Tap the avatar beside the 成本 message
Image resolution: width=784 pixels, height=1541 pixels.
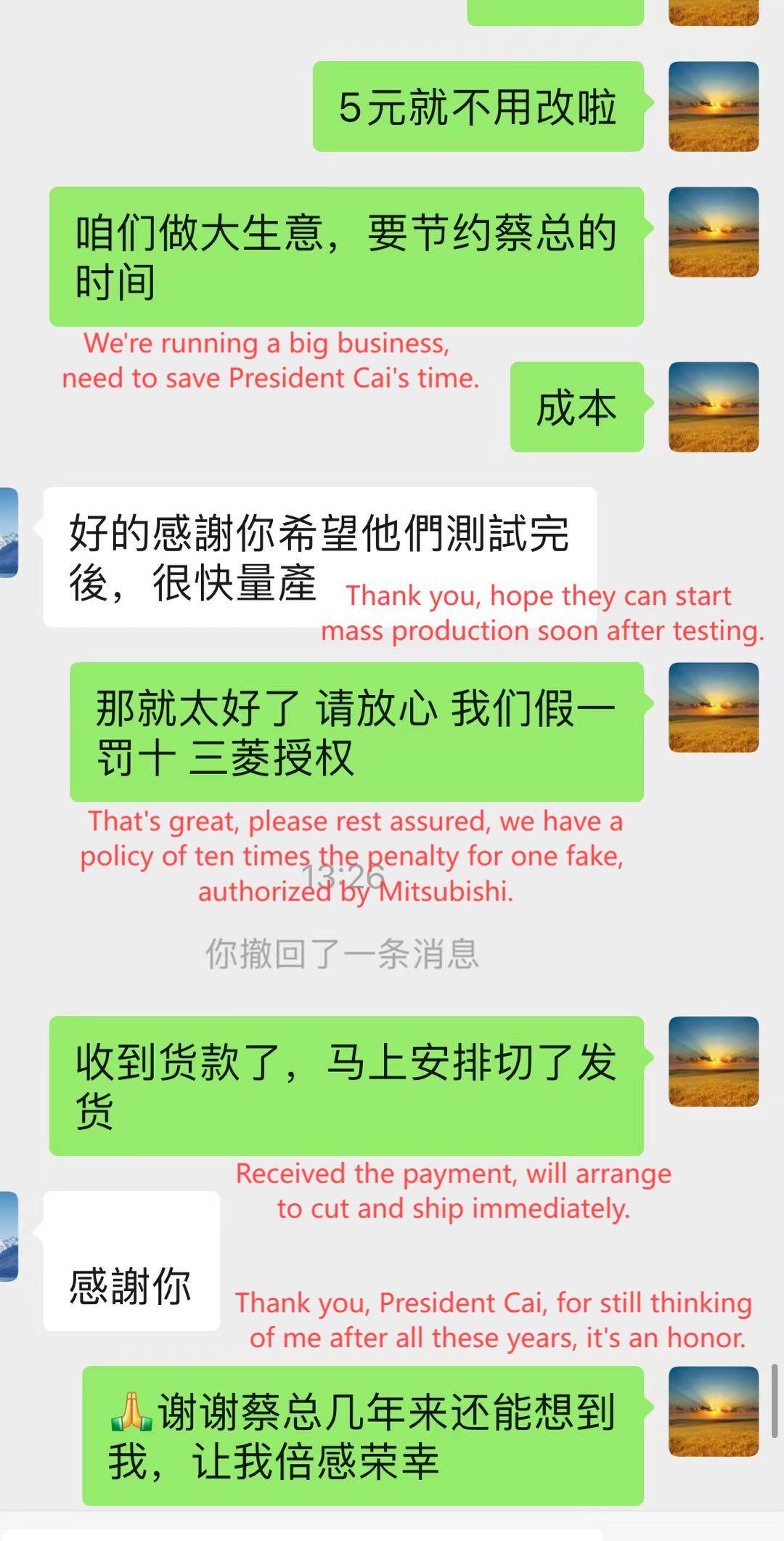(x=713, y=407)
